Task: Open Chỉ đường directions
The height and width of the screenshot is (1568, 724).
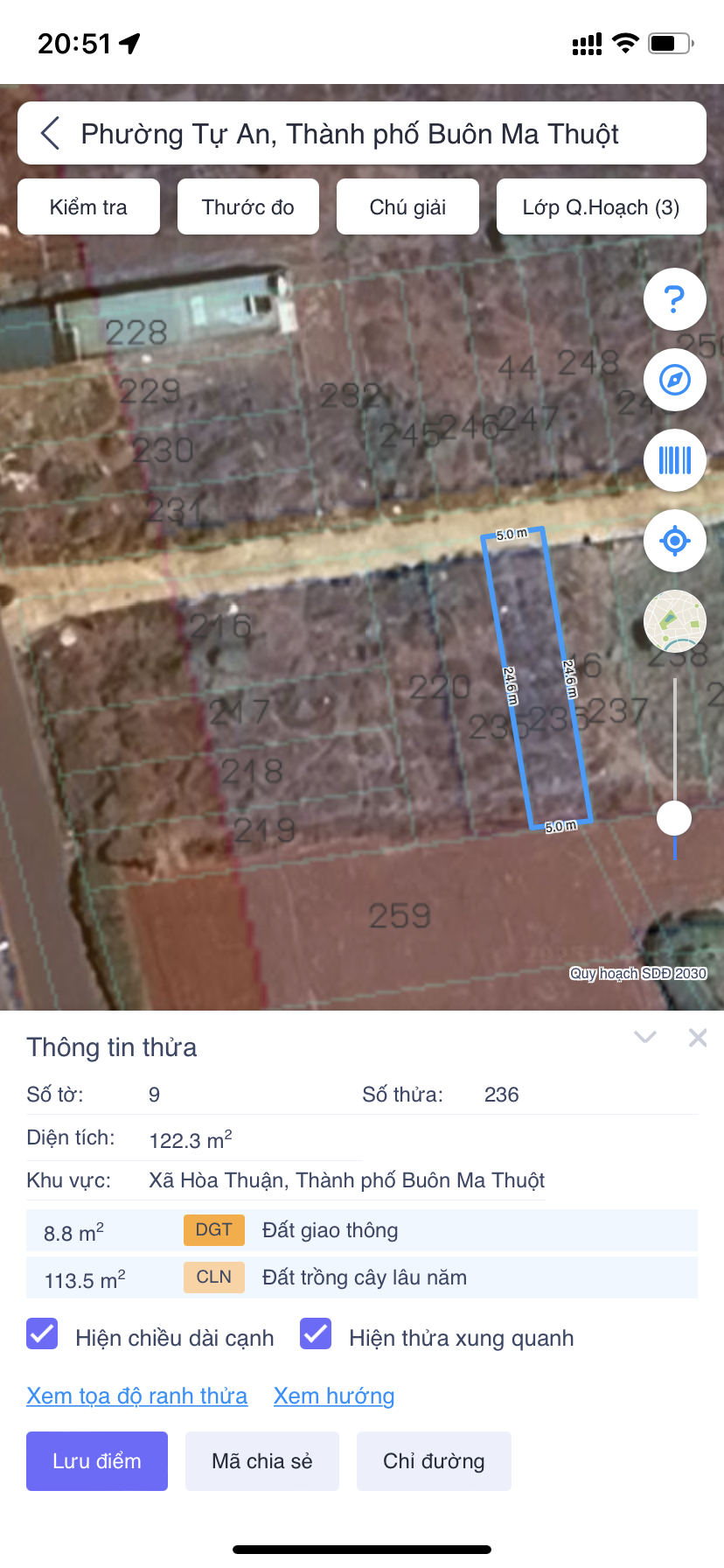Action: [434, 1461]
